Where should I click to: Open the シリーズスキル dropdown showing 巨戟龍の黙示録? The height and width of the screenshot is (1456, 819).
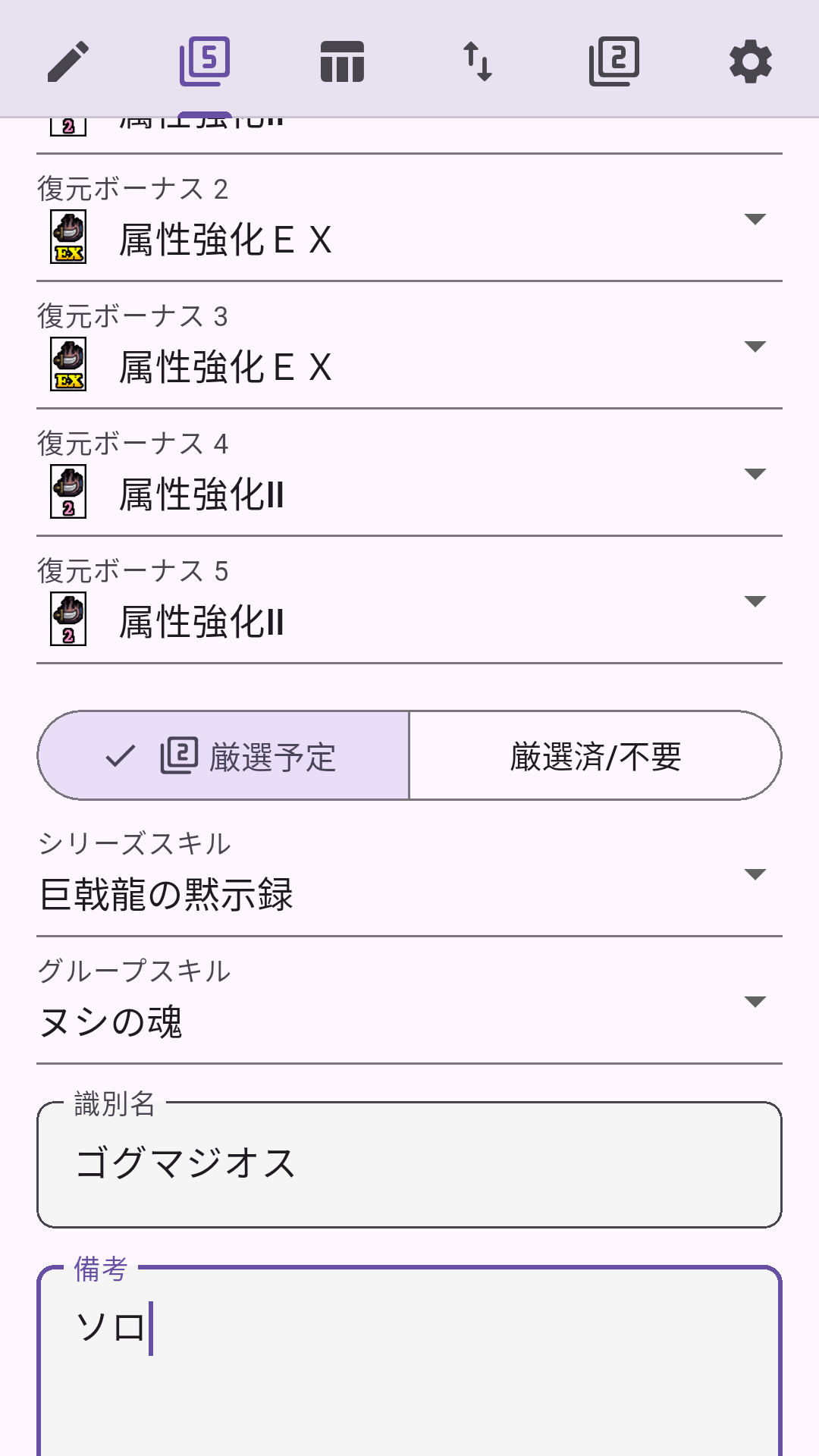[756, 876]
